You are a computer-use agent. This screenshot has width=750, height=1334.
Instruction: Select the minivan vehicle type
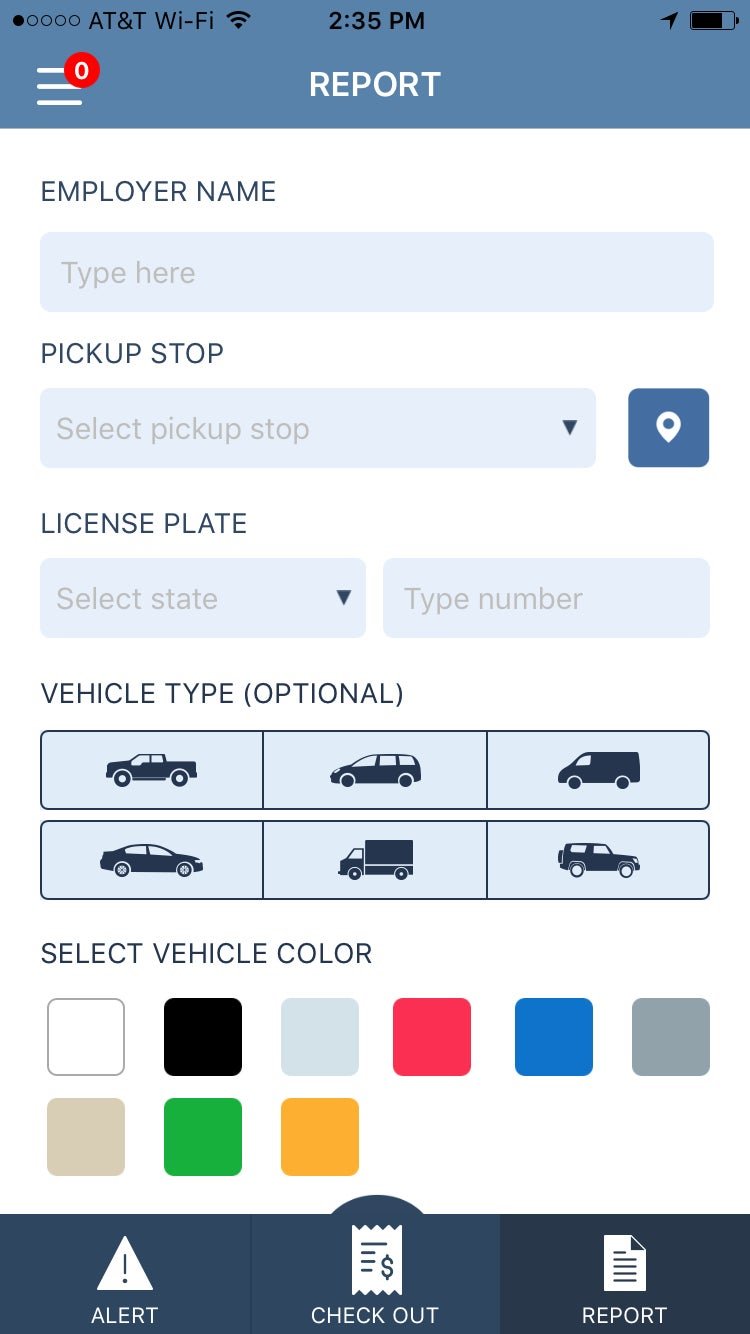(375, 770)
